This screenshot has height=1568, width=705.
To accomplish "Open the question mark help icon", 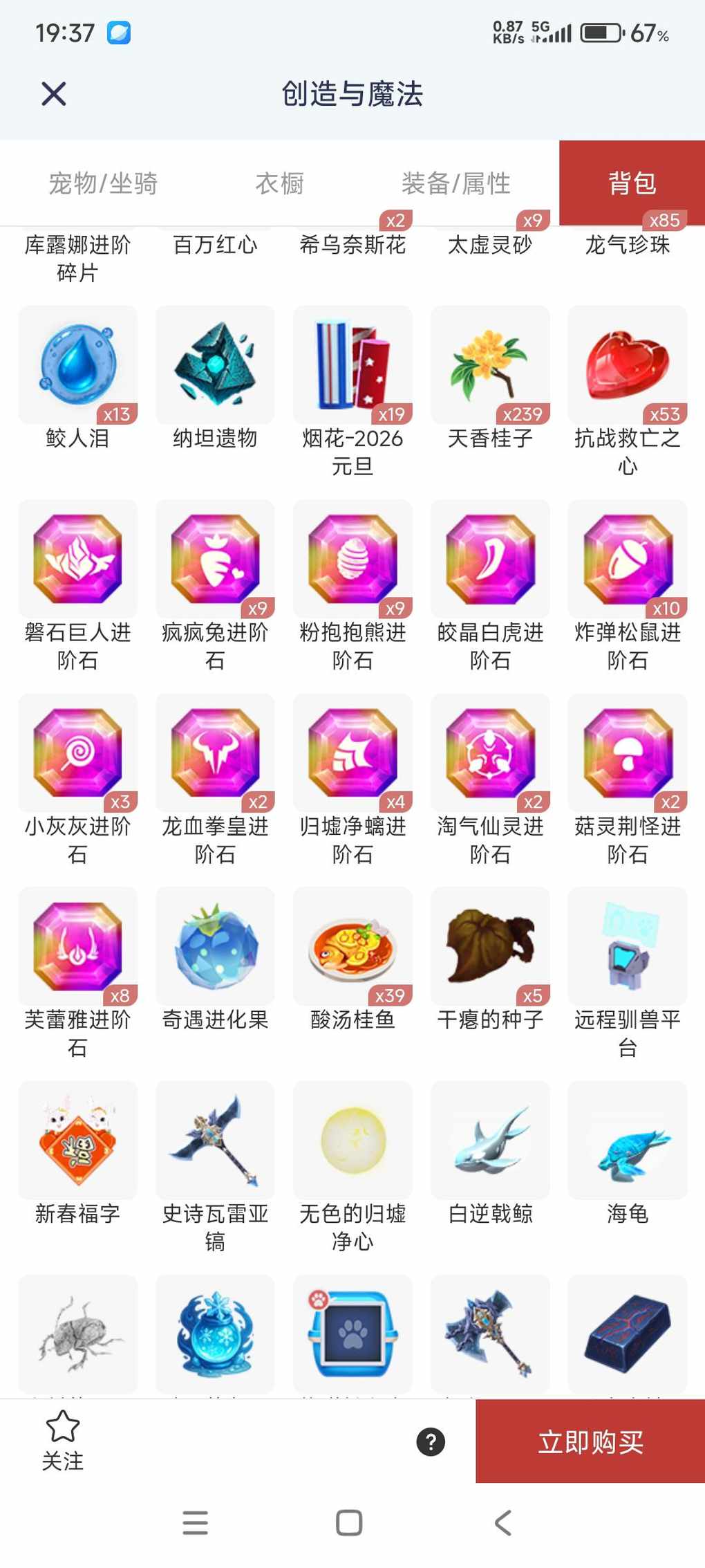I will (431, 1442).
